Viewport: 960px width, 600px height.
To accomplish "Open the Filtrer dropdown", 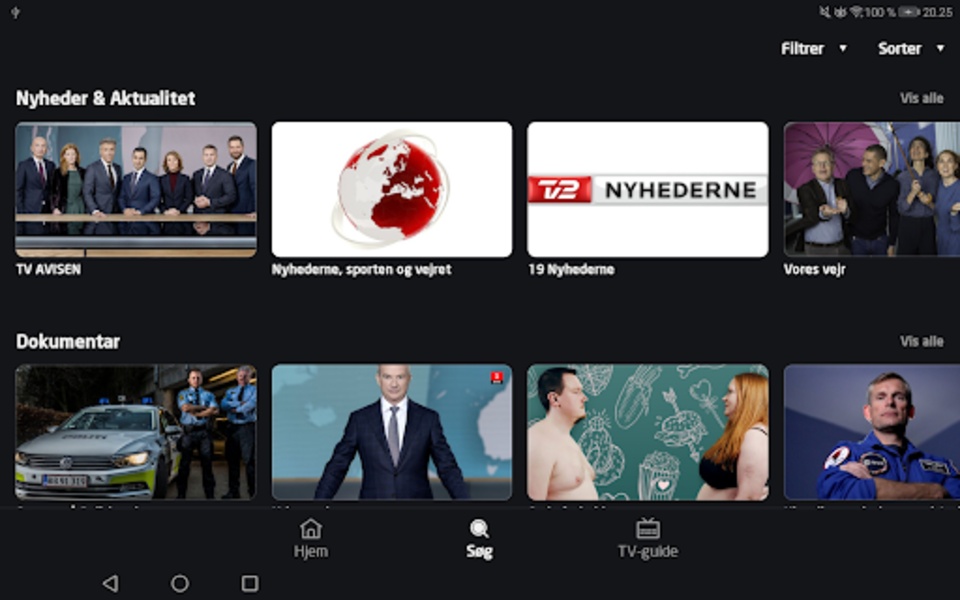I will (x=813, y=48).
